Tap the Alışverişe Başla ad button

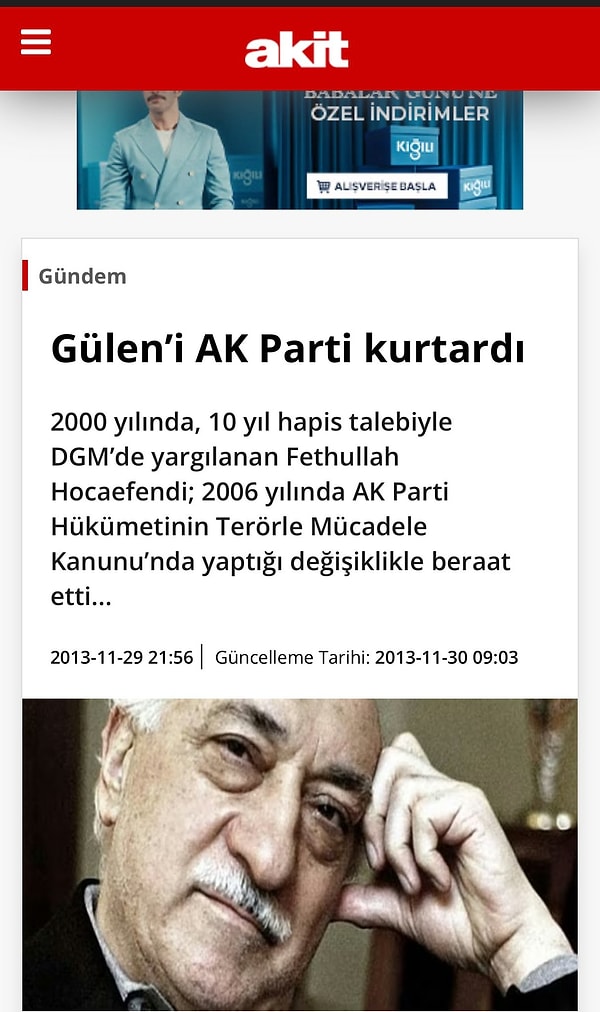(377, 186)
